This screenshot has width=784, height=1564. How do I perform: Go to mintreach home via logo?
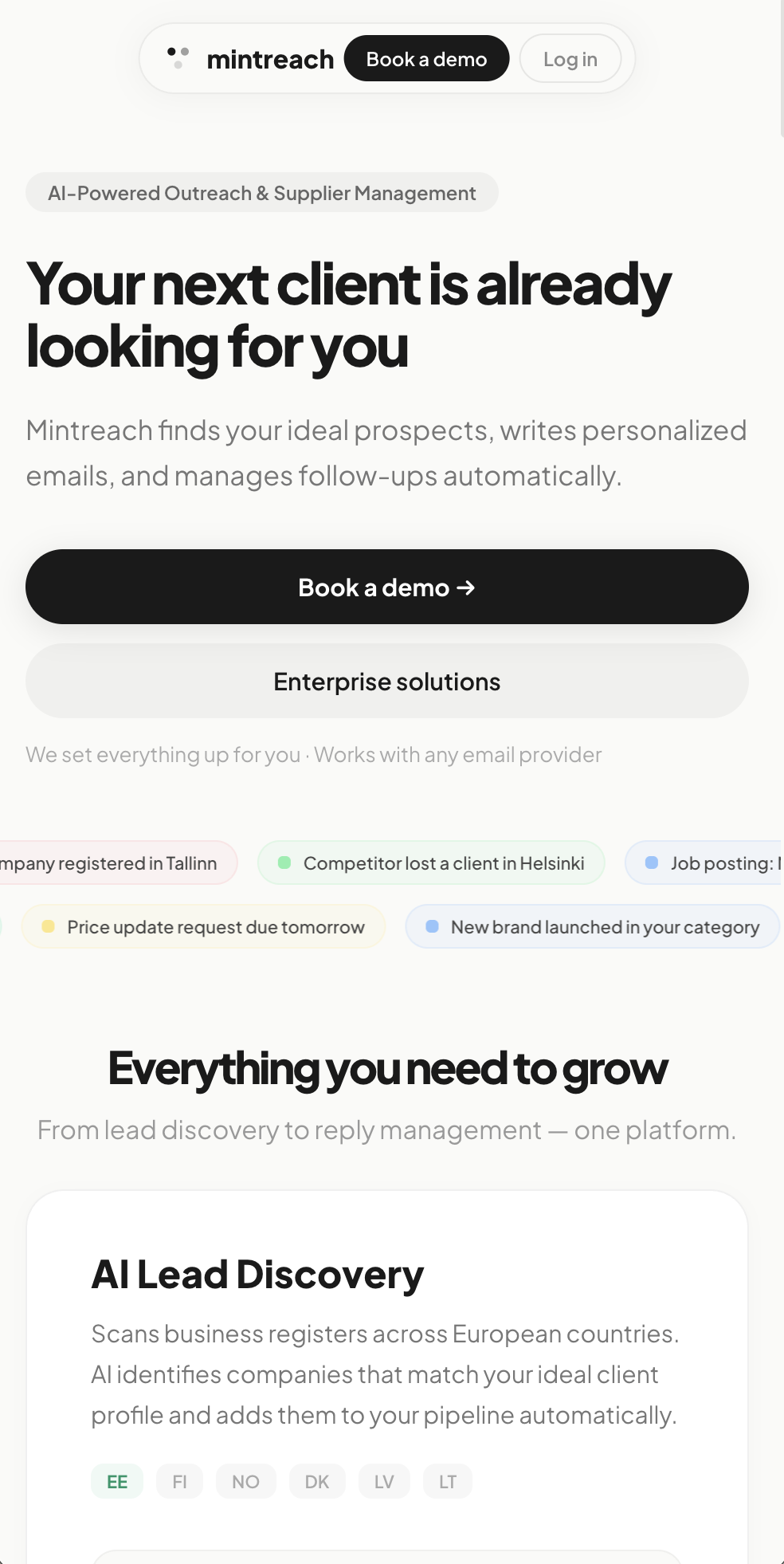pyautogui.click(x=250, y=59)
